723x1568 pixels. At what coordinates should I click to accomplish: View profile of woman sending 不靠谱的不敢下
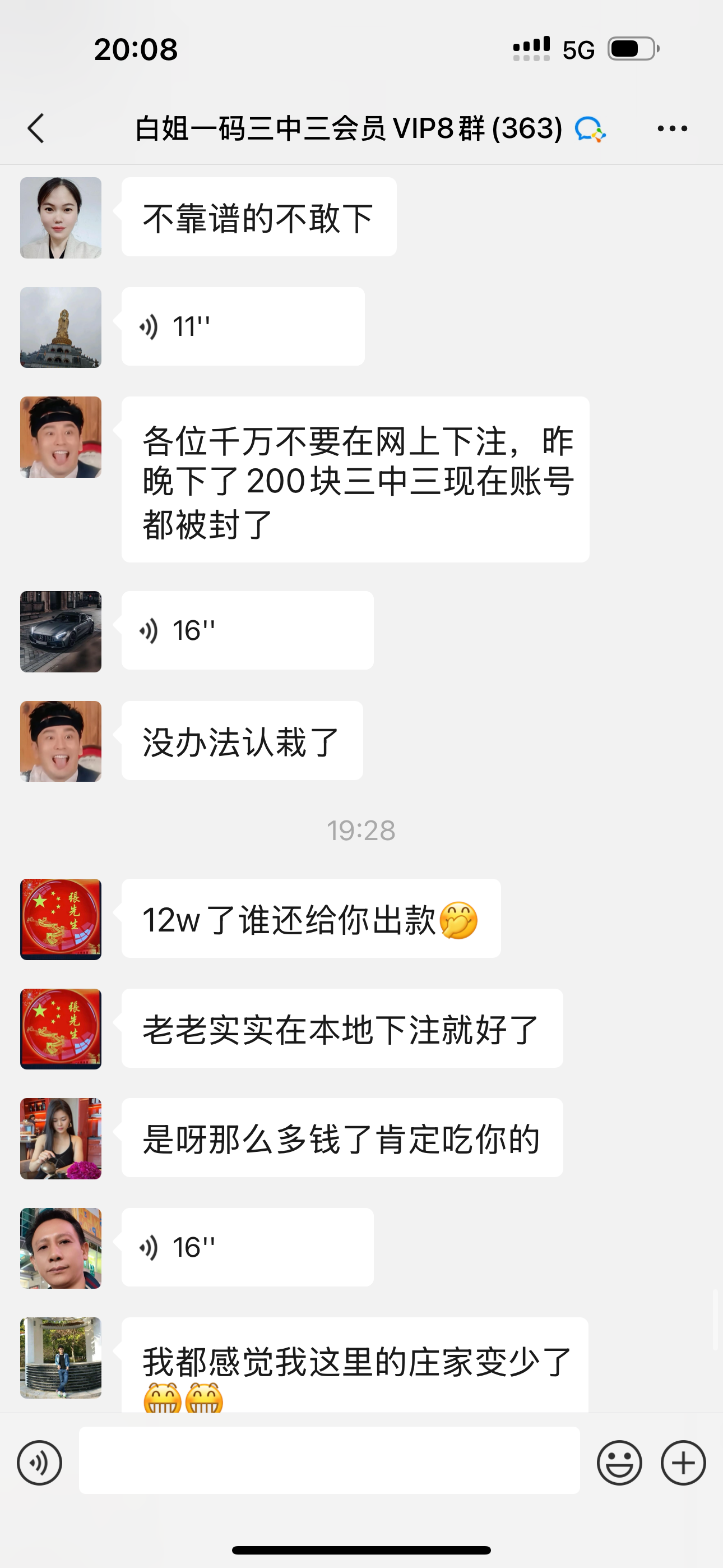click(x=61, y=218)
